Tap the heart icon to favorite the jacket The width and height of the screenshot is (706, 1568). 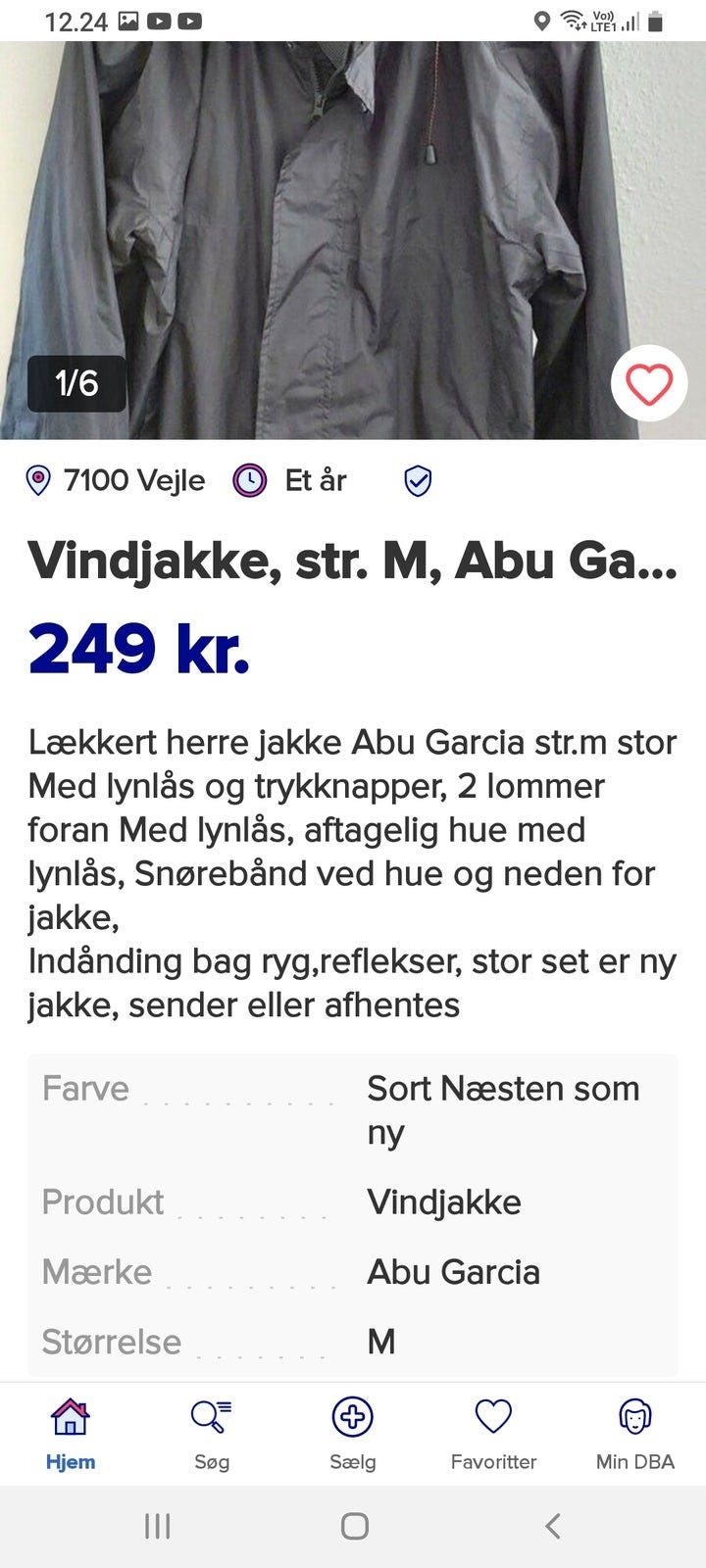648,384
